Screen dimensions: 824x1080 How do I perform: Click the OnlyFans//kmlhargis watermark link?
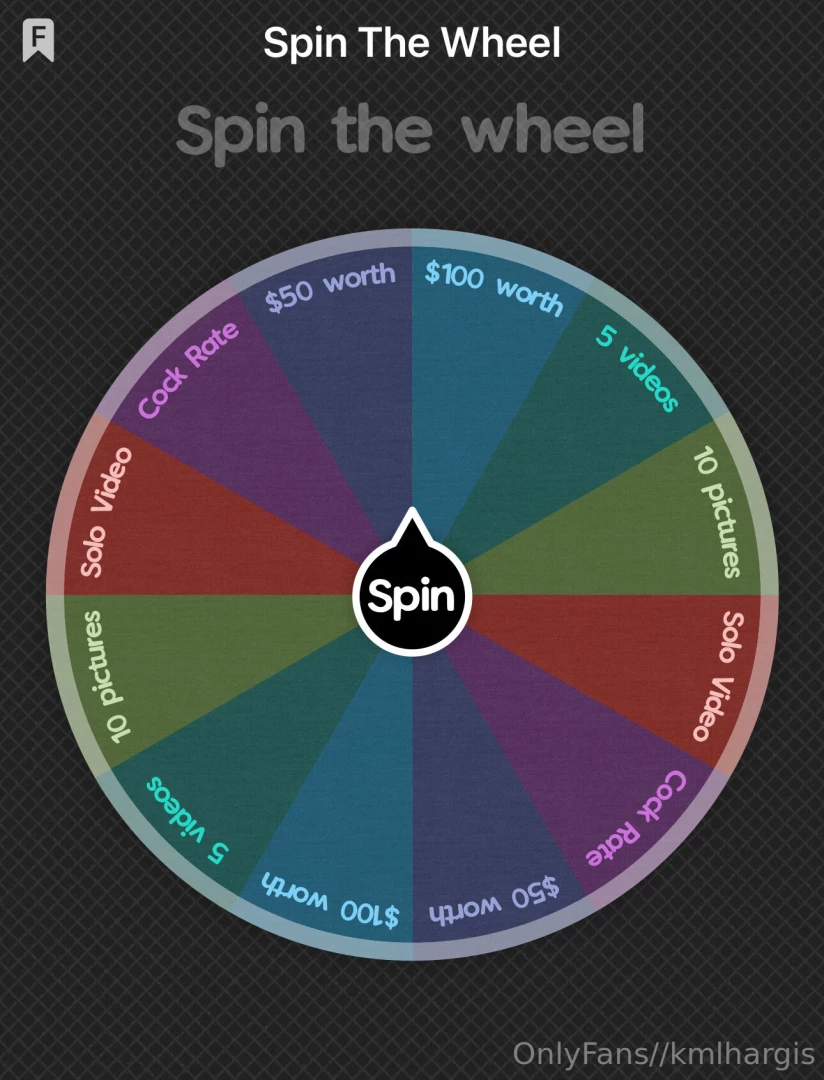(663, 1054)
